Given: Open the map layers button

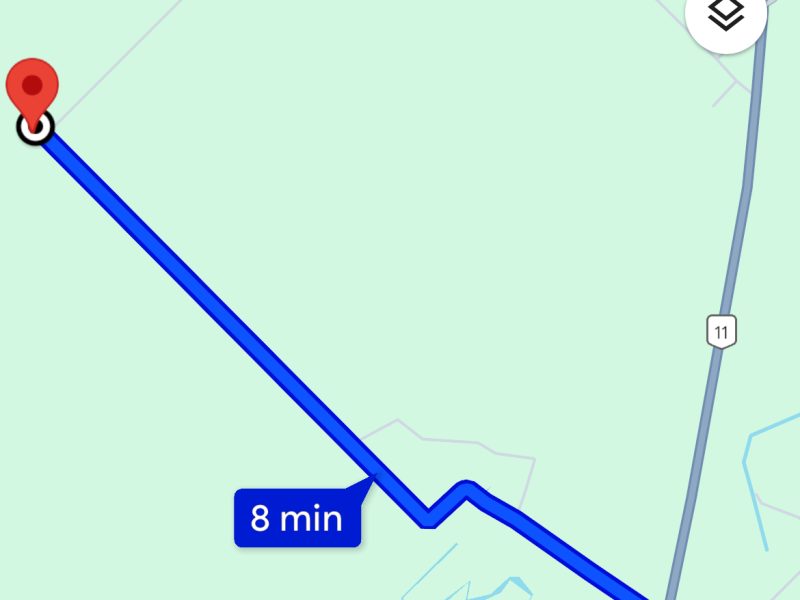Looking at the screenshot, I should pos(727,16).
